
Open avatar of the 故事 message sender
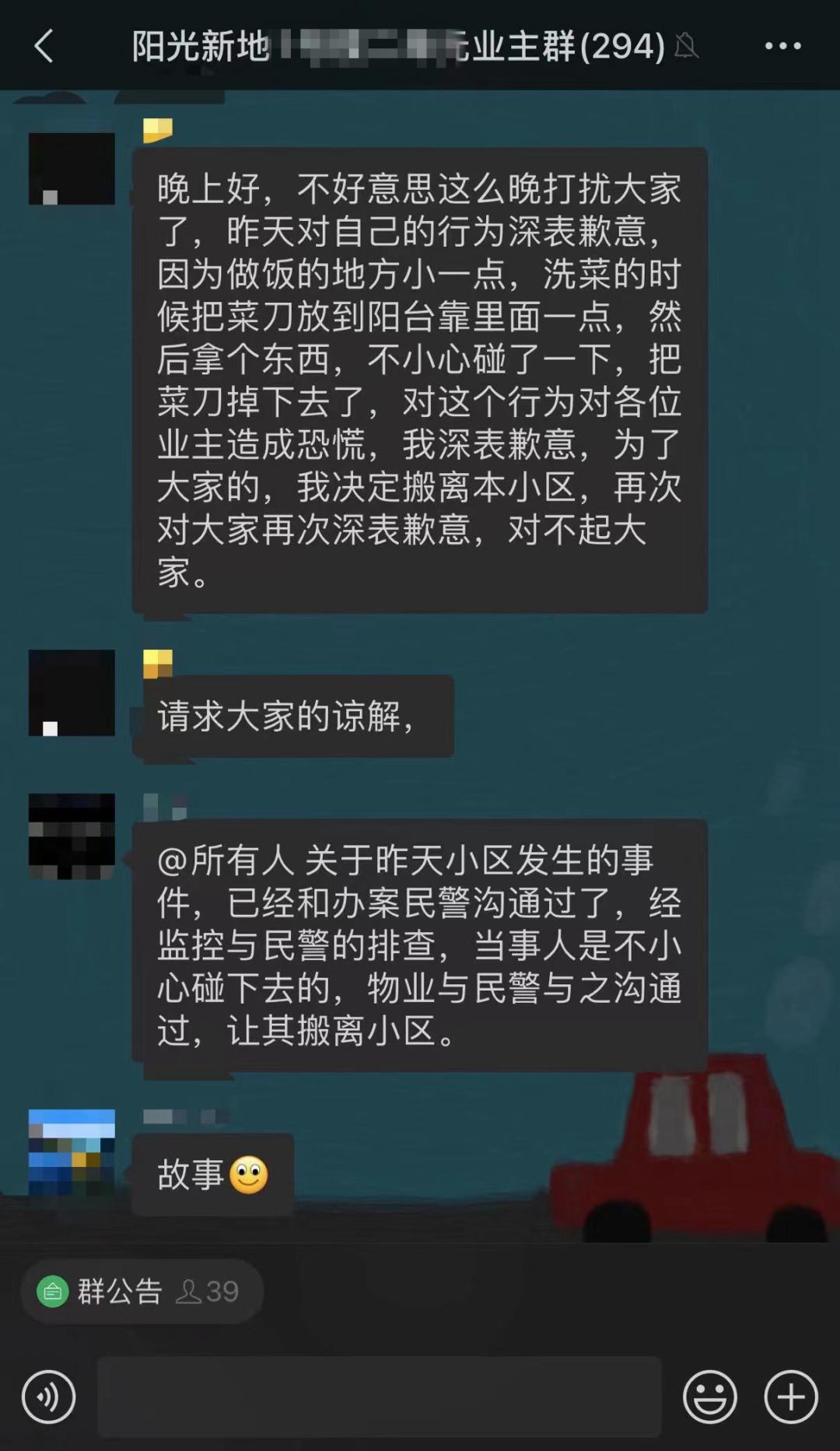pos(72,1151)
